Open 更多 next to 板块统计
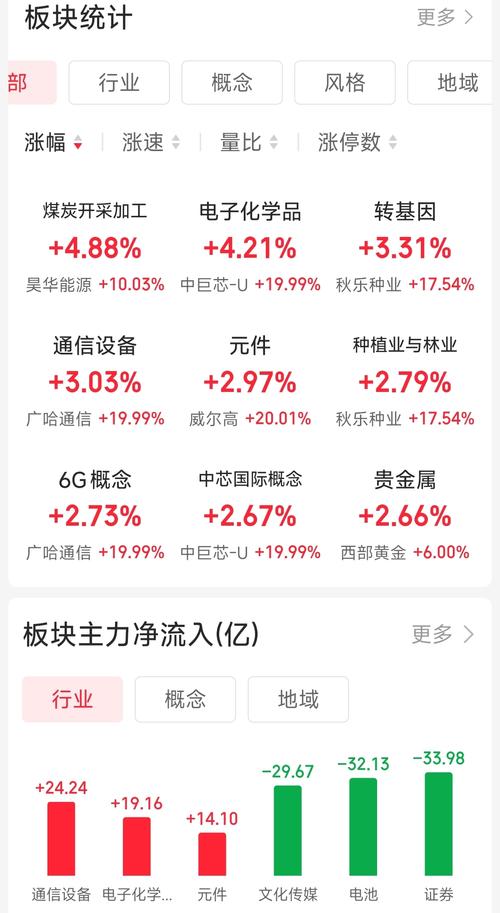500x913 pixels. point(445,17)
